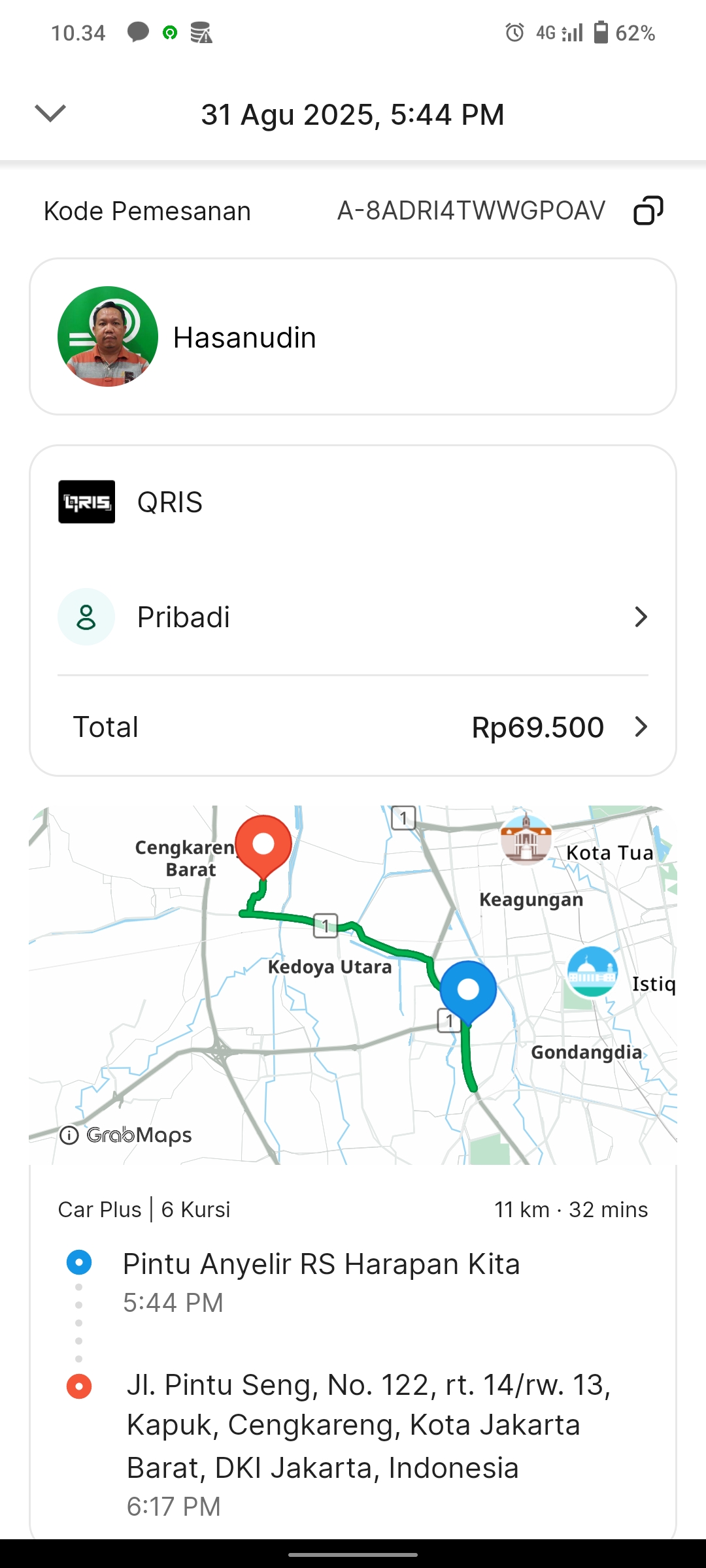This screenshot has height=1568, width=706.
Task: Show GrabMaps info icon details
Action: pos(69,1135)
